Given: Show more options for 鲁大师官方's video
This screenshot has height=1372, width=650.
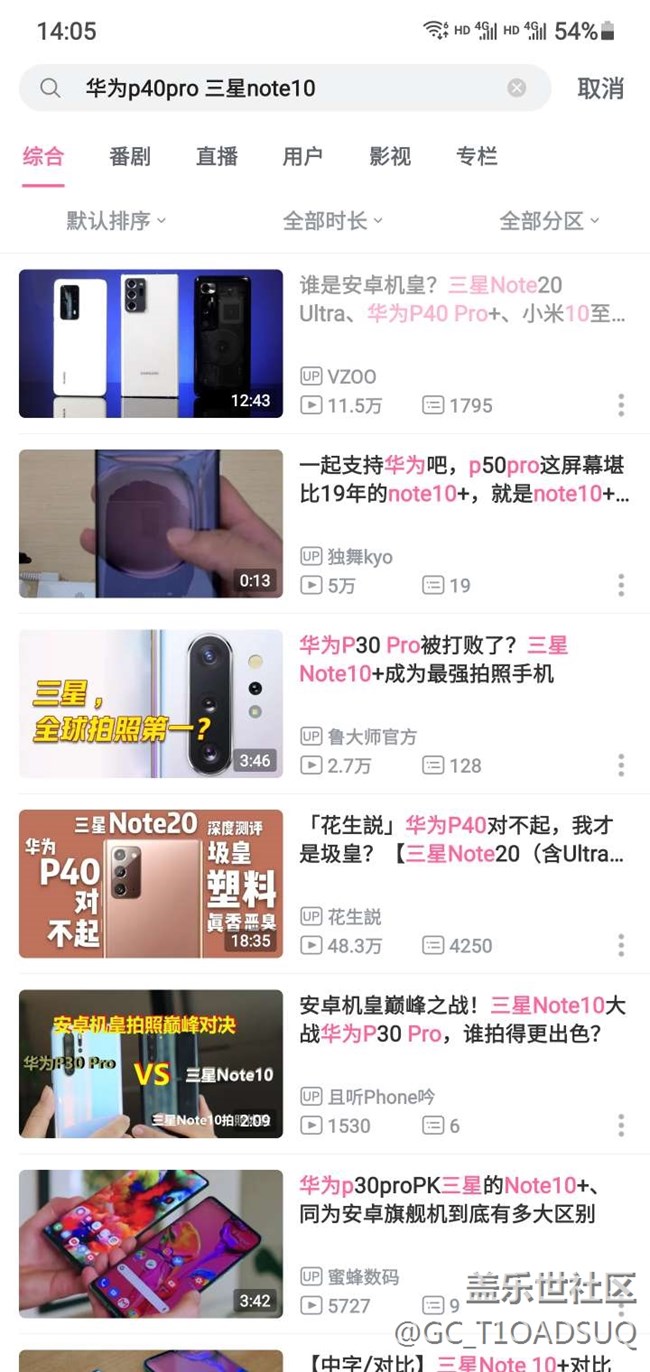Looking at the screenshot, I should point(621,765).
